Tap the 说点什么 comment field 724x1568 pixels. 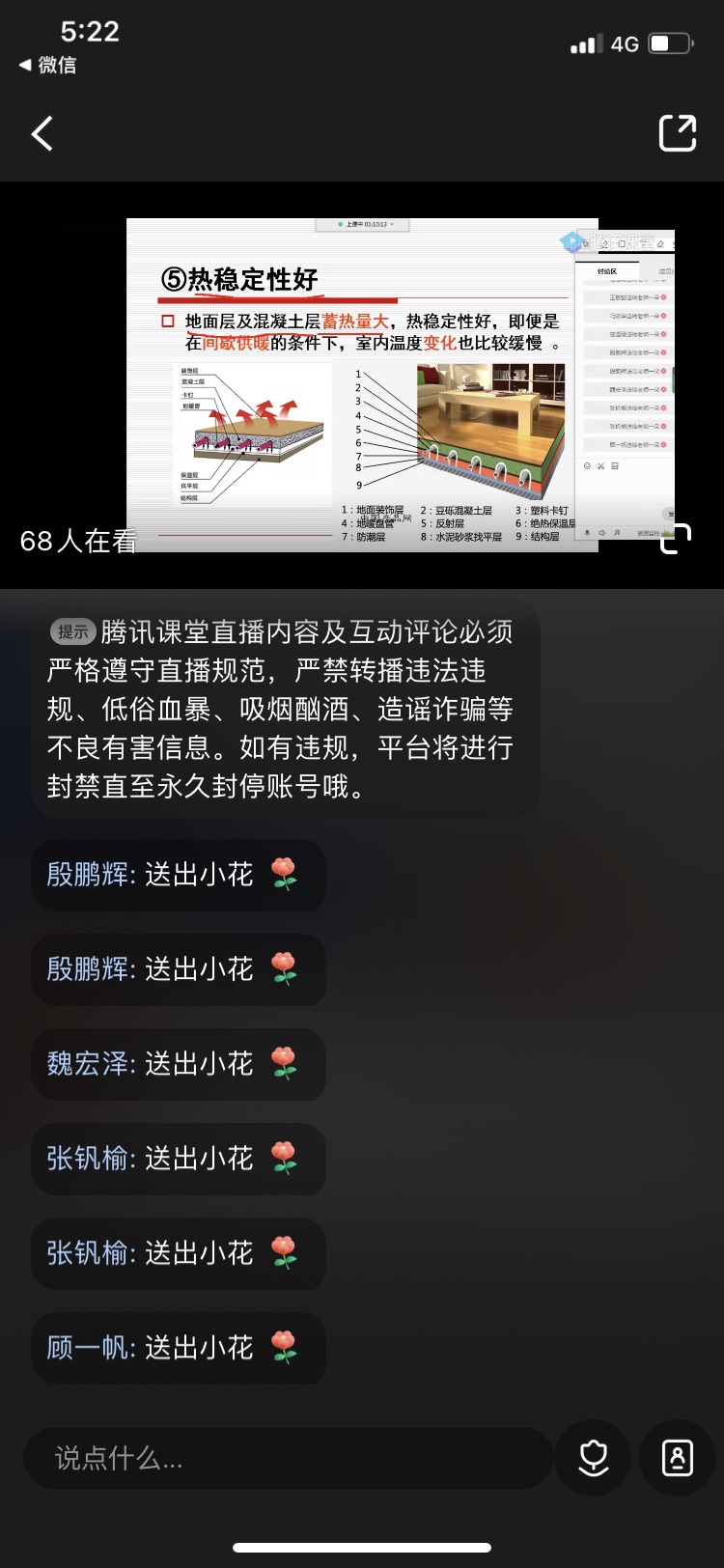tap(288, 1458)
